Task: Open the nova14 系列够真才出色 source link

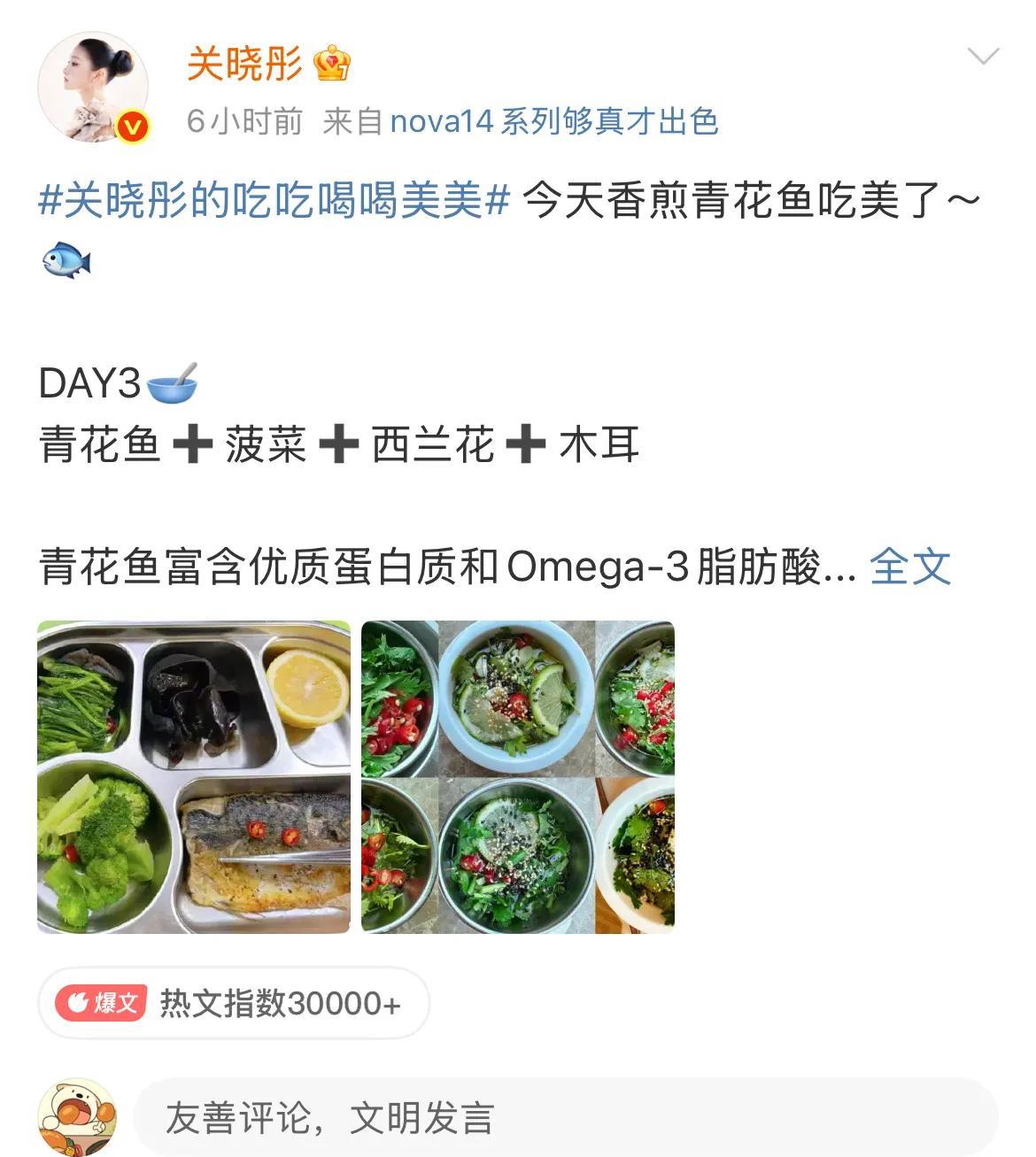Action: tap(554, 121)
